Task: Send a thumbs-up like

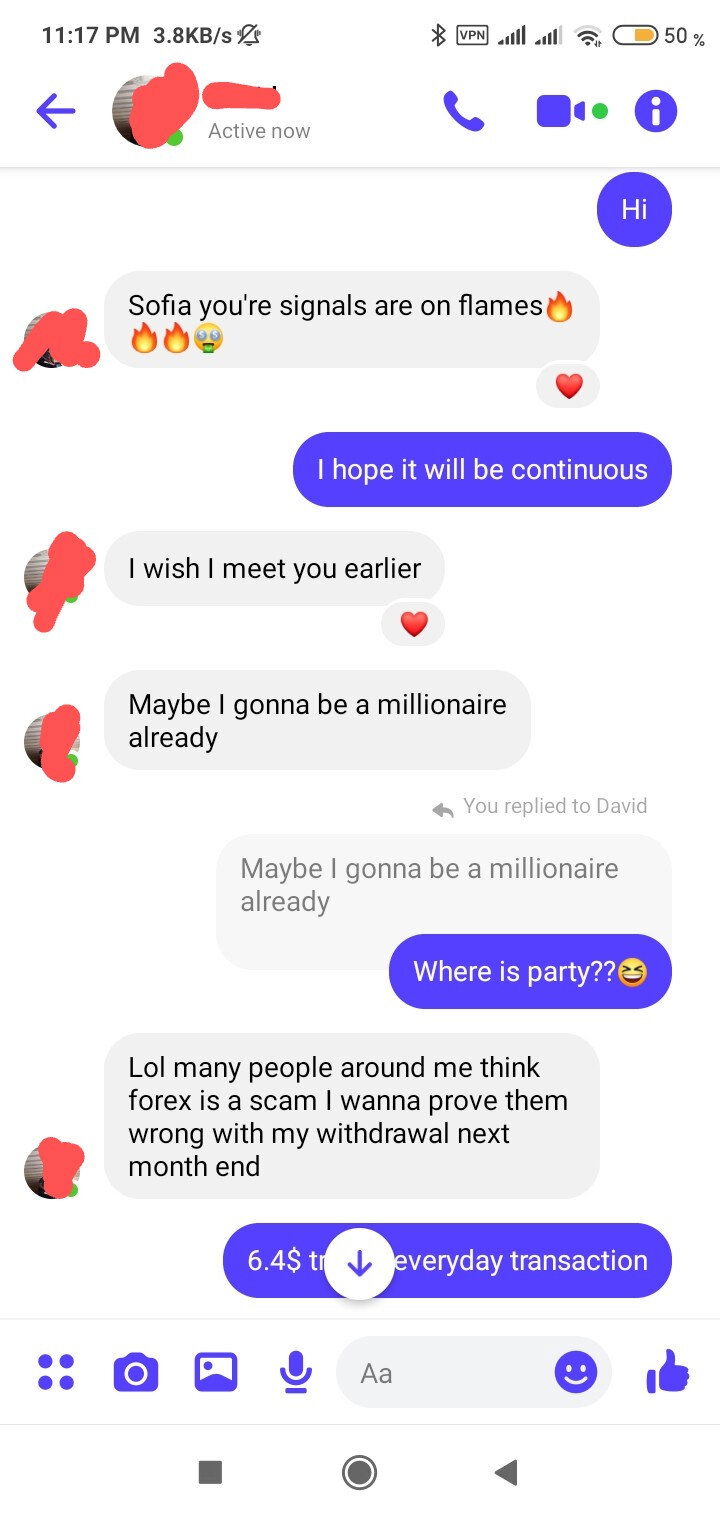Action: click(668, 1371)
